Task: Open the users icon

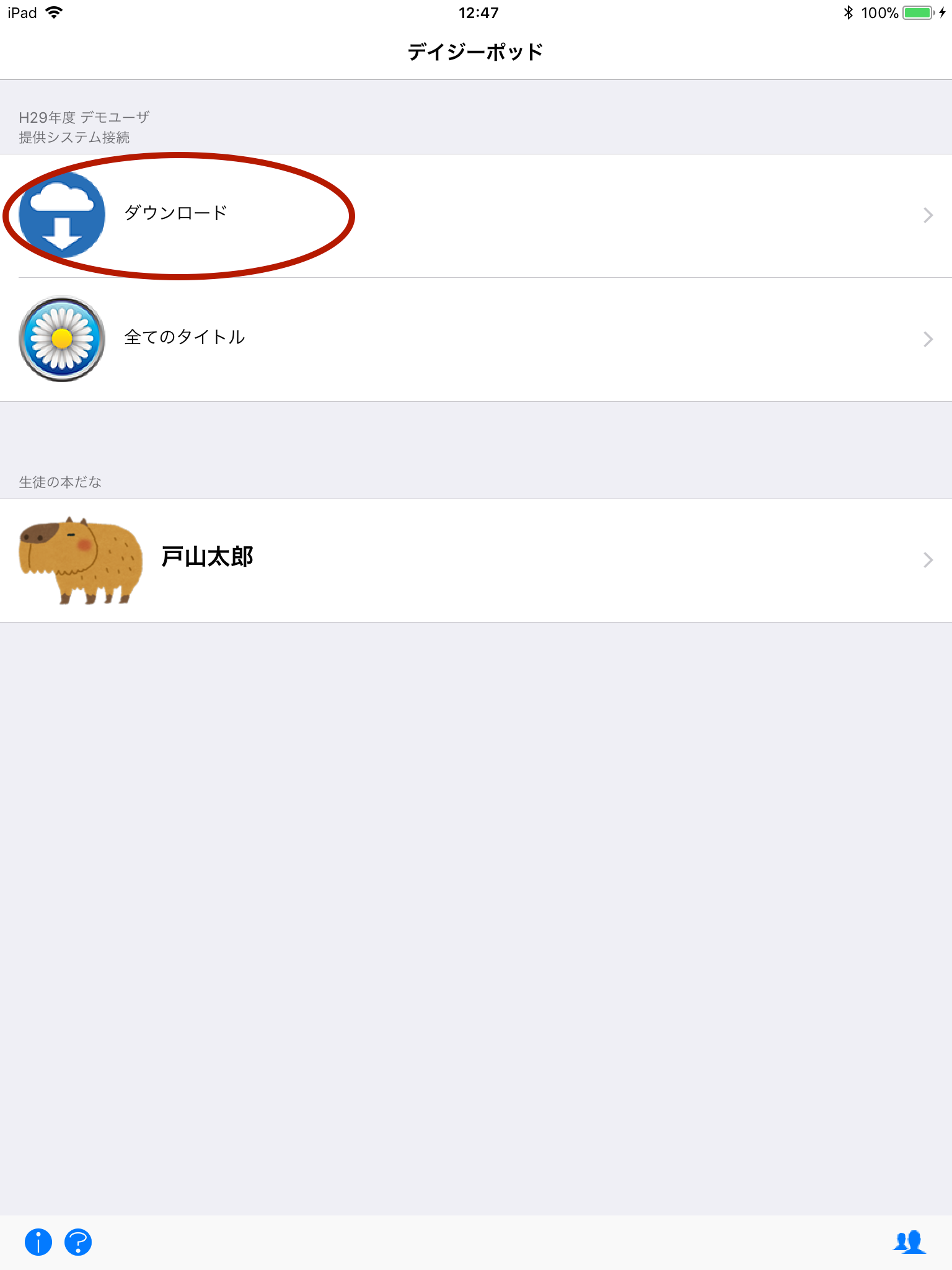Action: (909, 1242)
